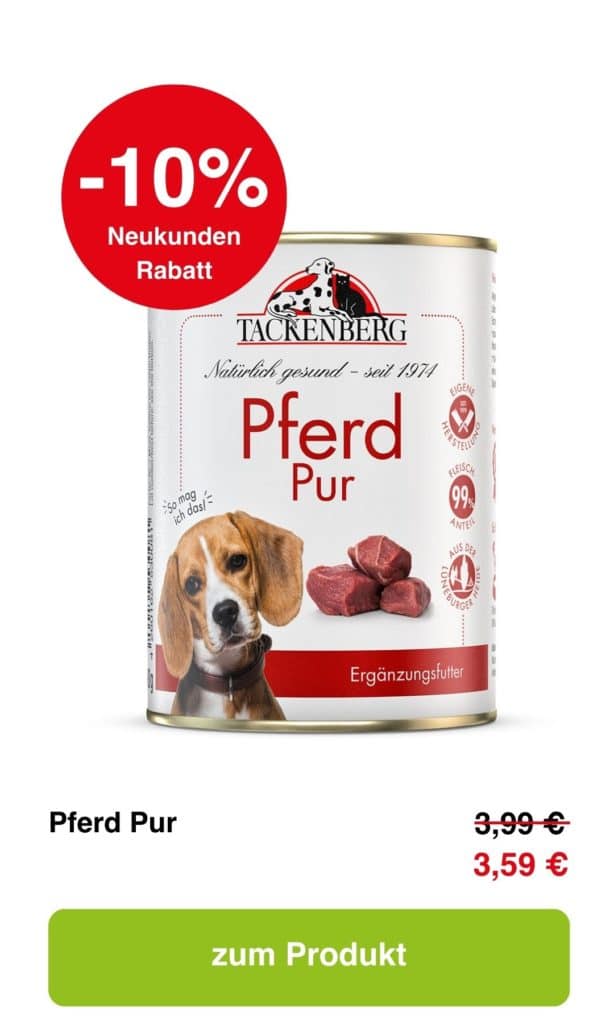
Task: Open the Pferd Pur product image
Action: click(x=321, y=481)
